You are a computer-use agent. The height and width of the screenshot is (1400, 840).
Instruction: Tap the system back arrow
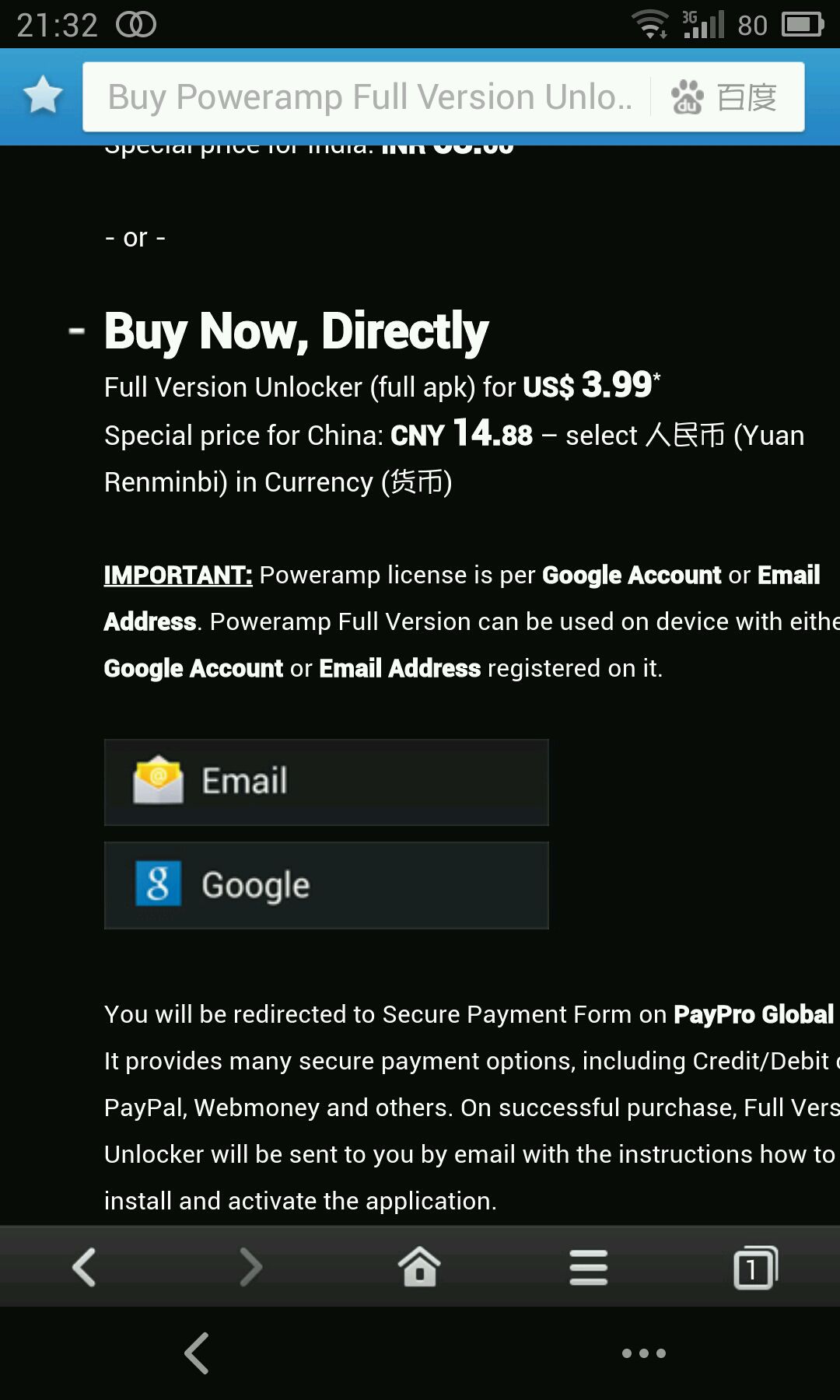coord(197,1353)
